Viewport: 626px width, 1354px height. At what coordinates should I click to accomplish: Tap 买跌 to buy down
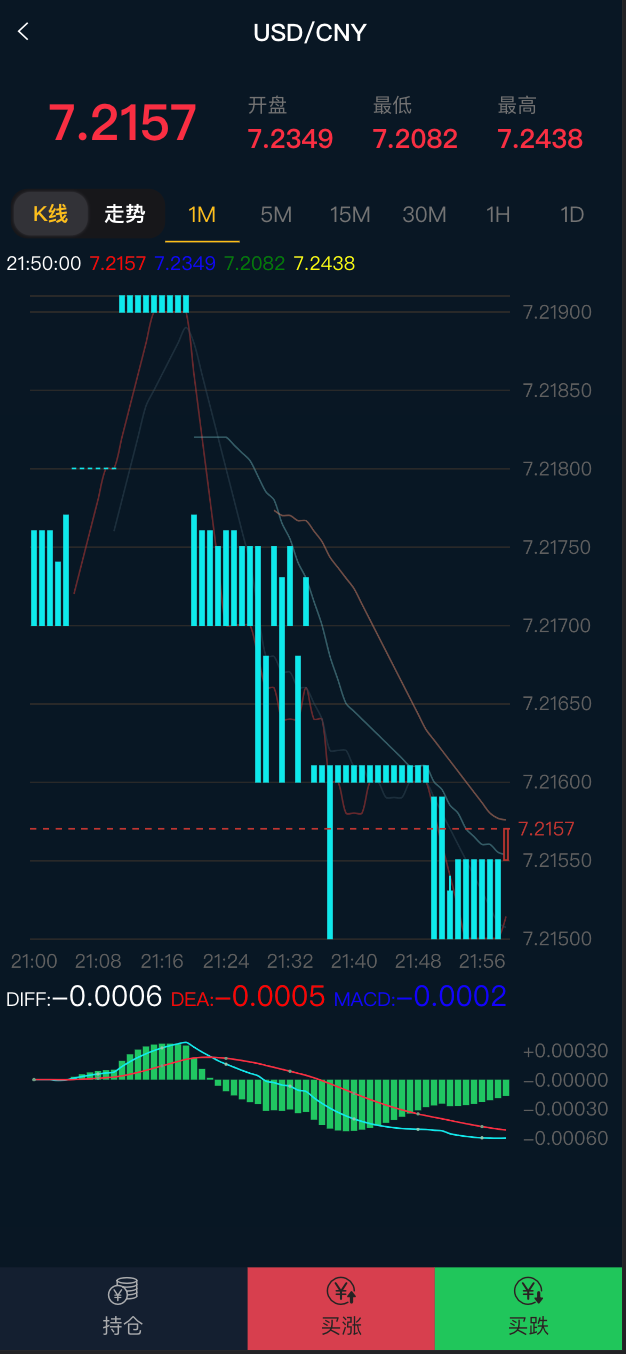pos(529,1308)
